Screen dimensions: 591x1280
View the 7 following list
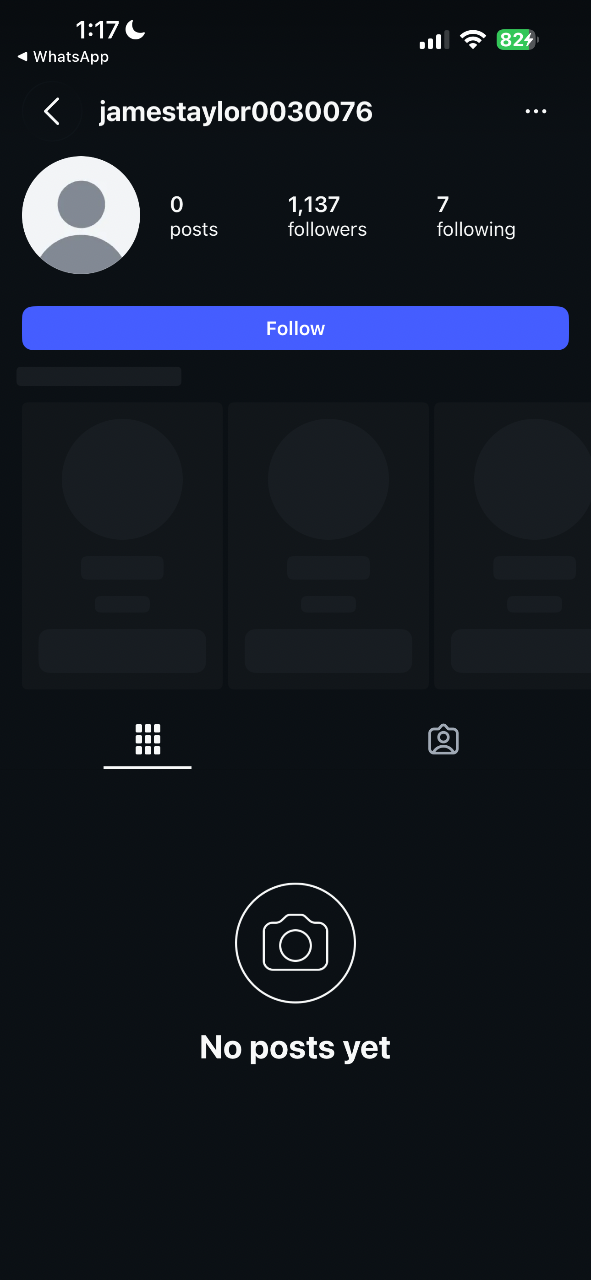(x=476, y=216)
